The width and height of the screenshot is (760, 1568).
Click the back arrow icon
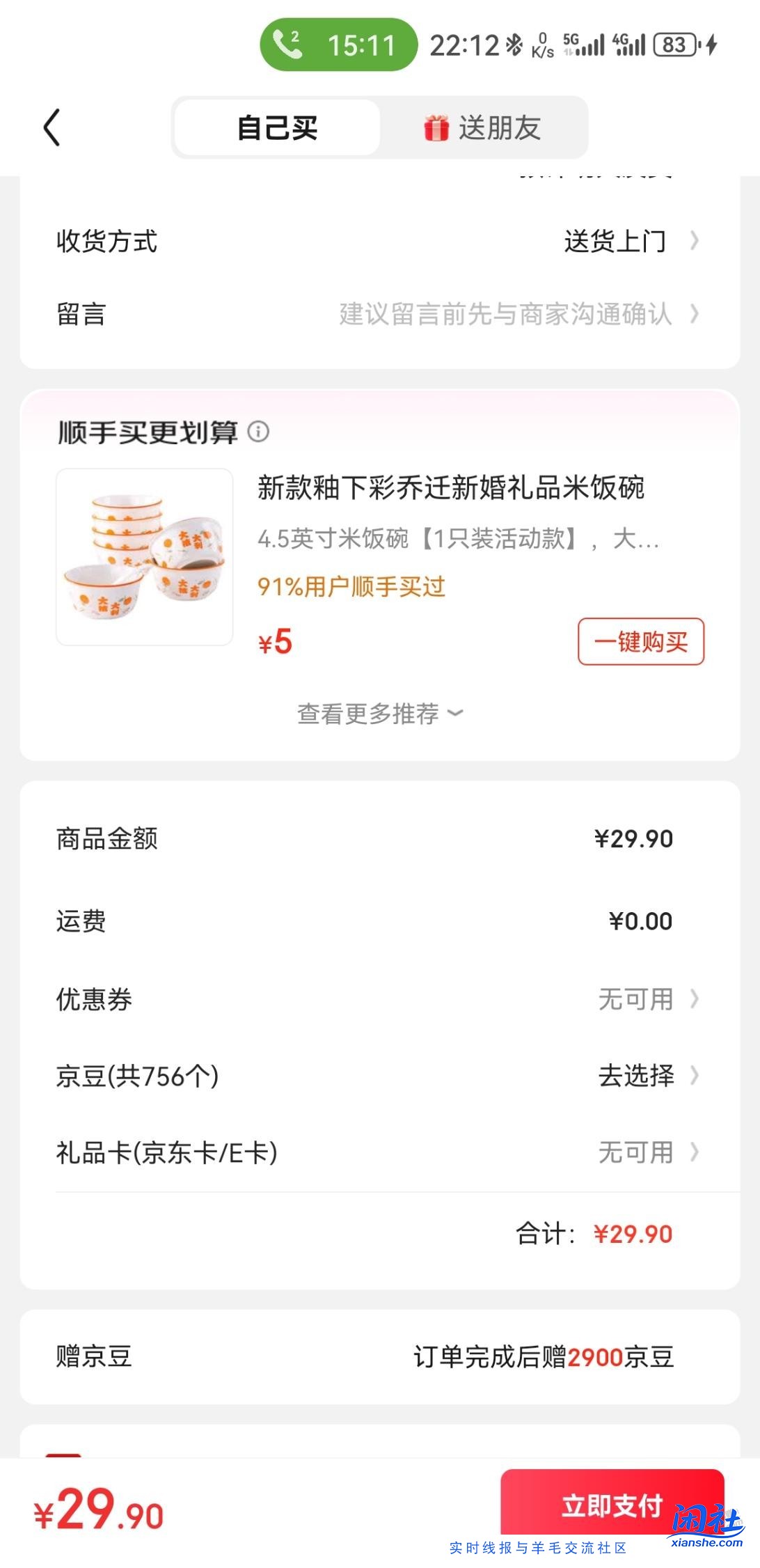51,128
